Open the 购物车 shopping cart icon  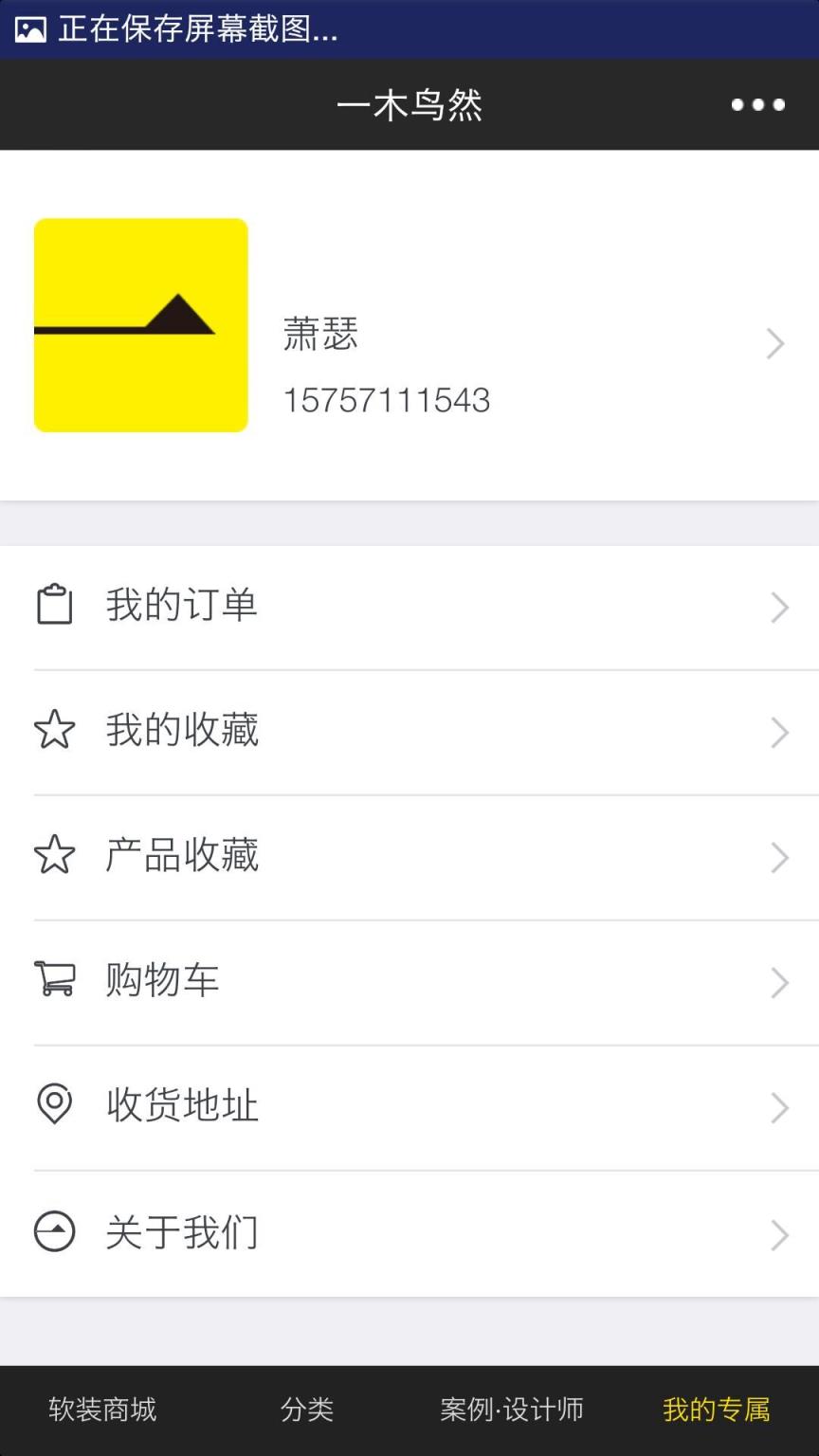click(x=54, y=980)
